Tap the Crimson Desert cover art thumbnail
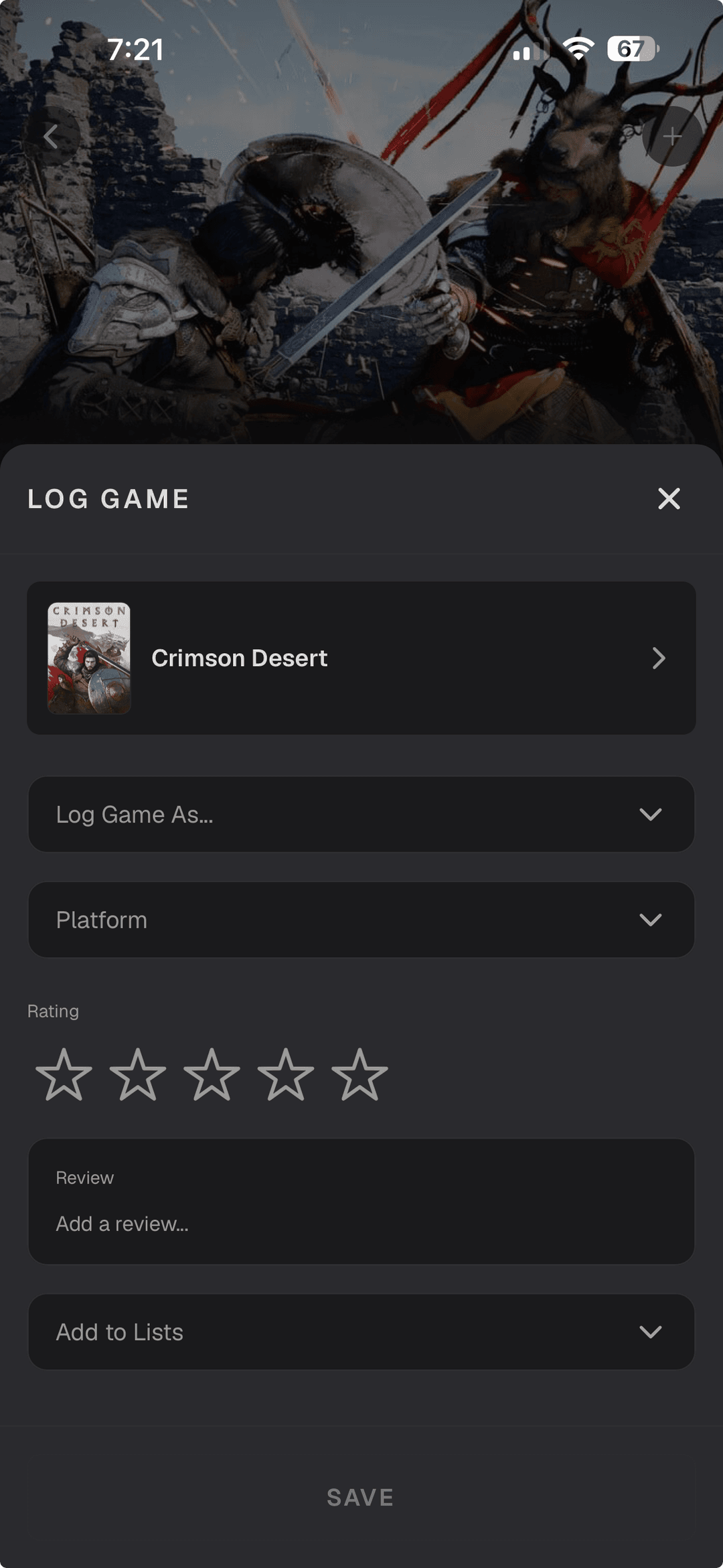The height and width of the screenshot is (1568, 723). [x=89, y=658]
